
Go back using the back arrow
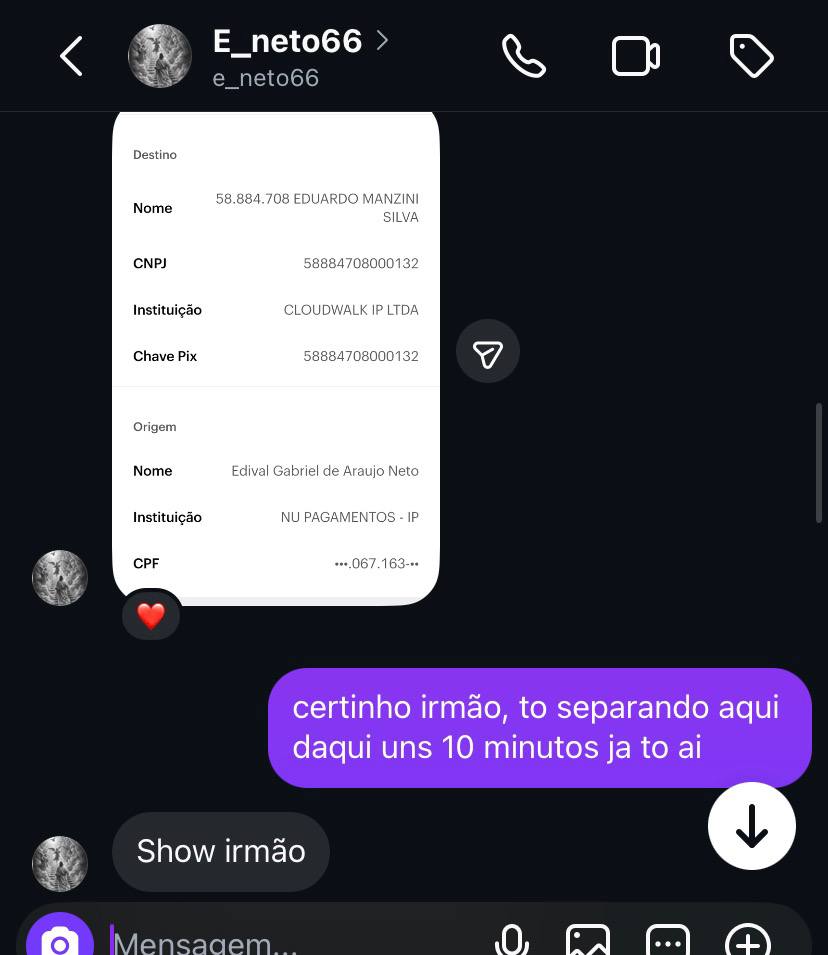pyautogui.click(x=70, y=55)
